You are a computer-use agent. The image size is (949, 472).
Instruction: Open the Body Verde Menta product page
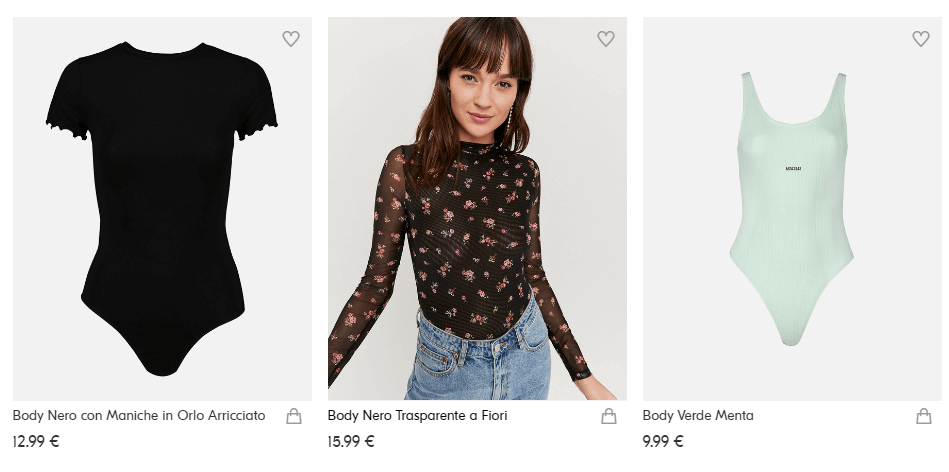(698, 415)
